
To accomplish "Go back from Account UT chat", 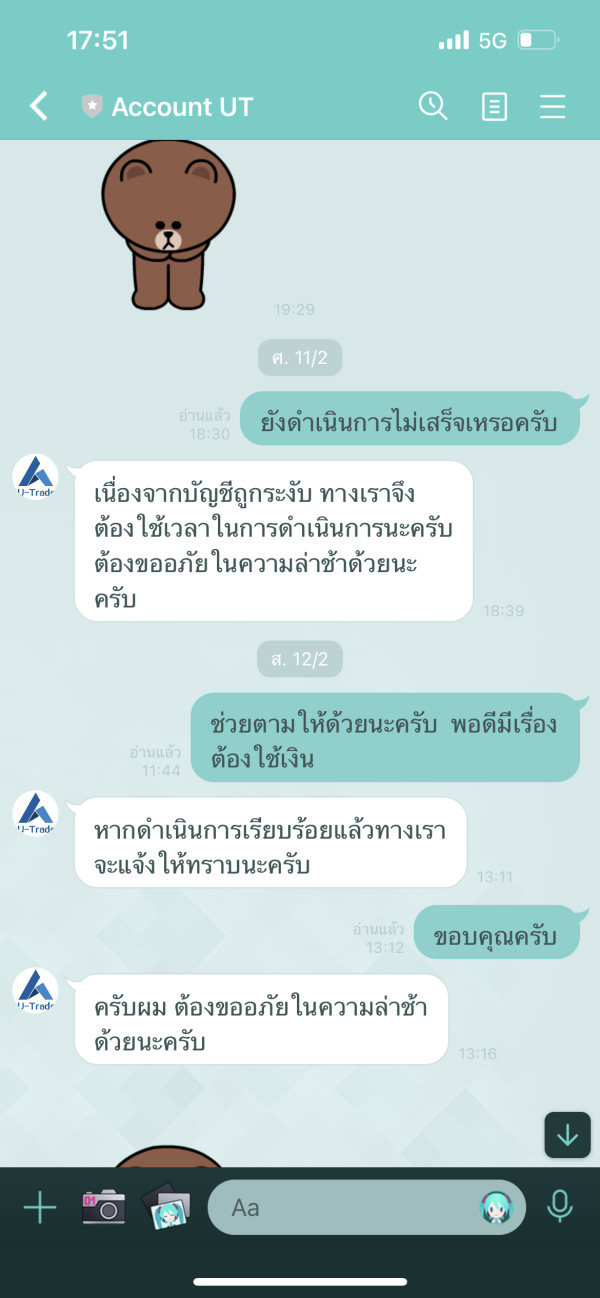I will 38,106.
